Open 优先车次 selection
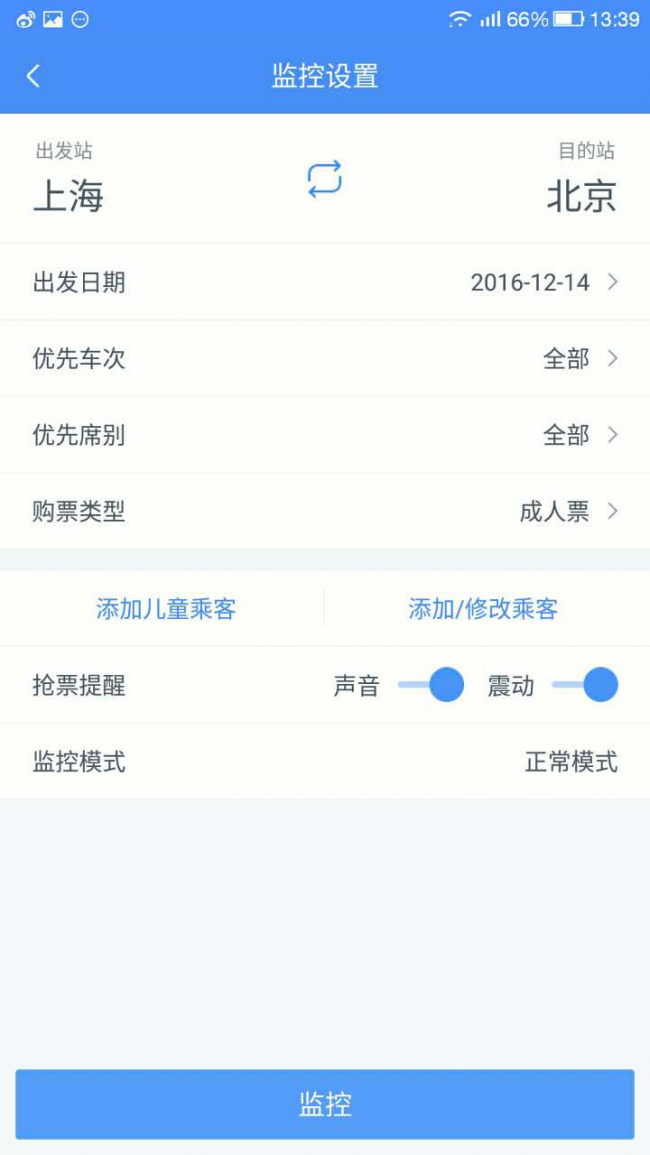 pos(325,359)
